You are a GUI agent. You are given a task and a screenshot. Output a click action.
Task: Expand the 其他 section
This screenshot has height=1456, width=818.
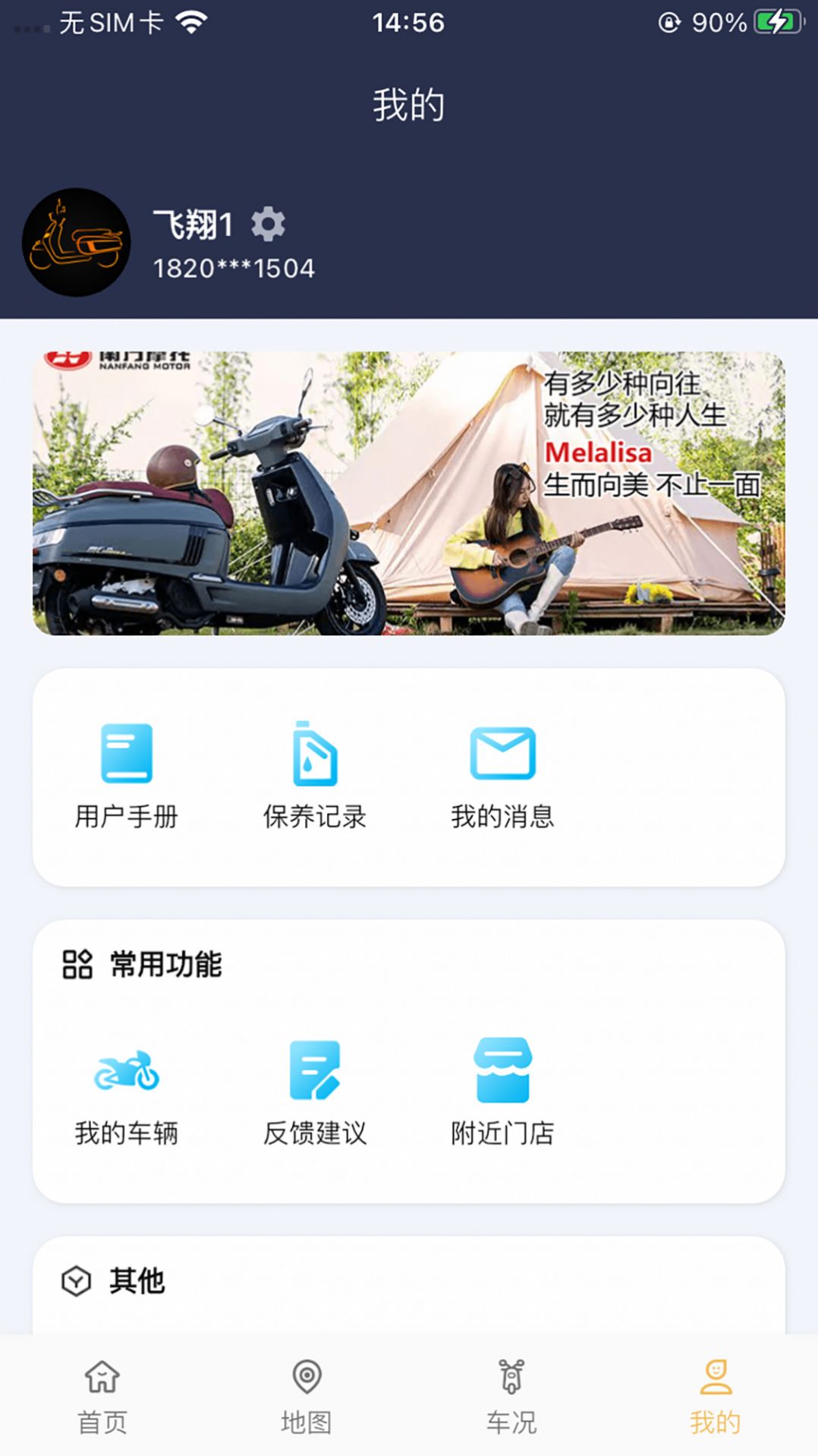click(x=137, y=1281)
